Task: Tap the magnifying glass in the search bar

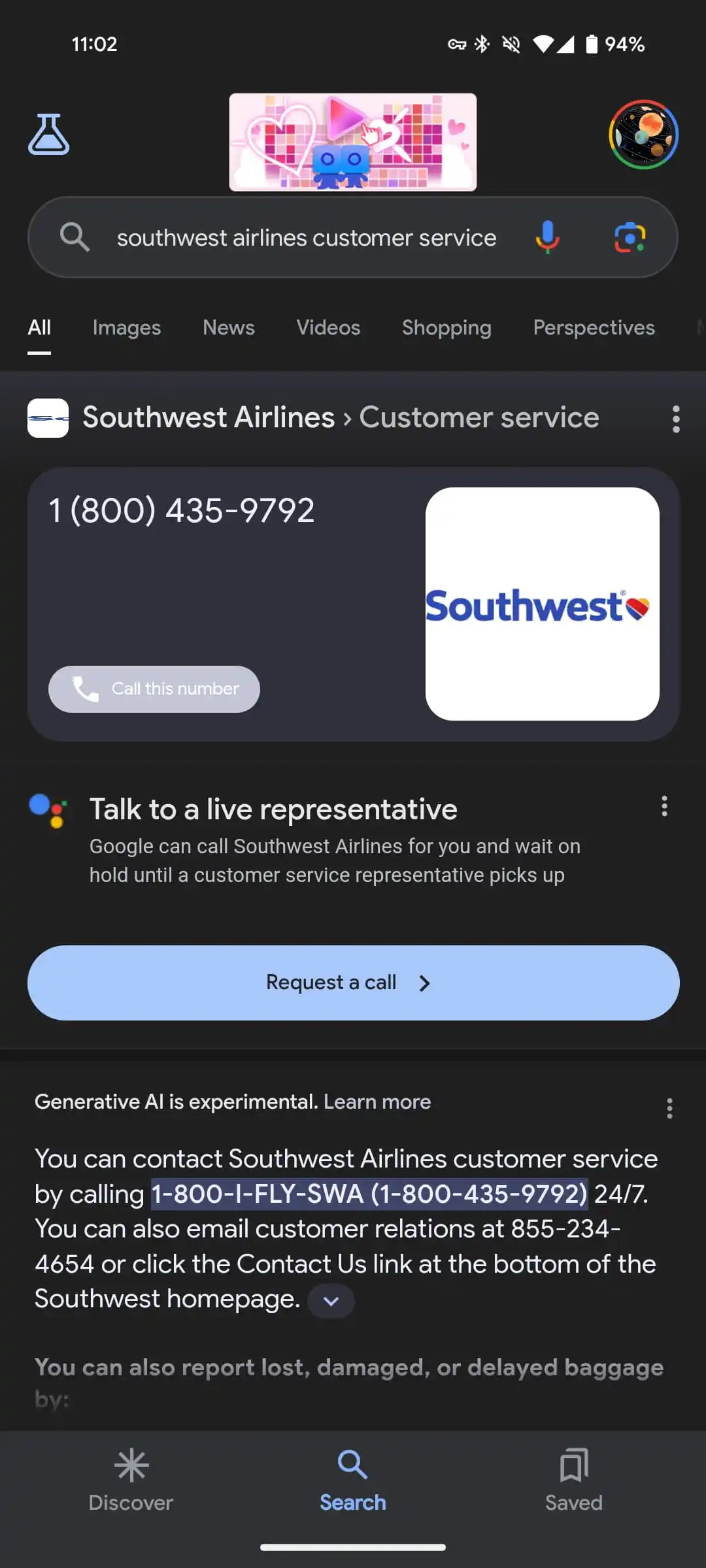Action: point(76,237)
